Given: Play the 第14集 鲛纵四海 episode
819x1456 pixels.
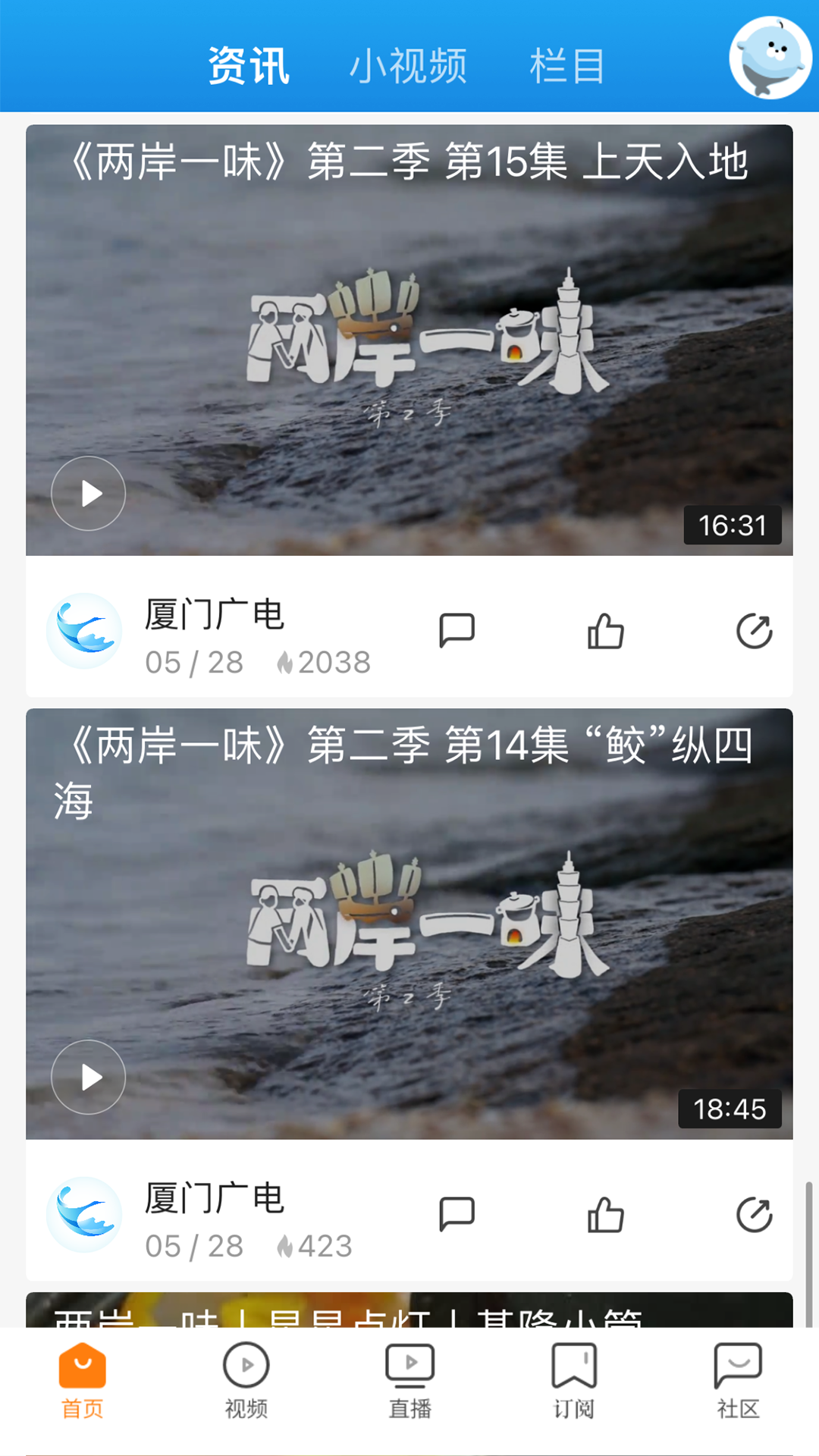Looking at the screenshot, I should click(x=88, y=1075).
